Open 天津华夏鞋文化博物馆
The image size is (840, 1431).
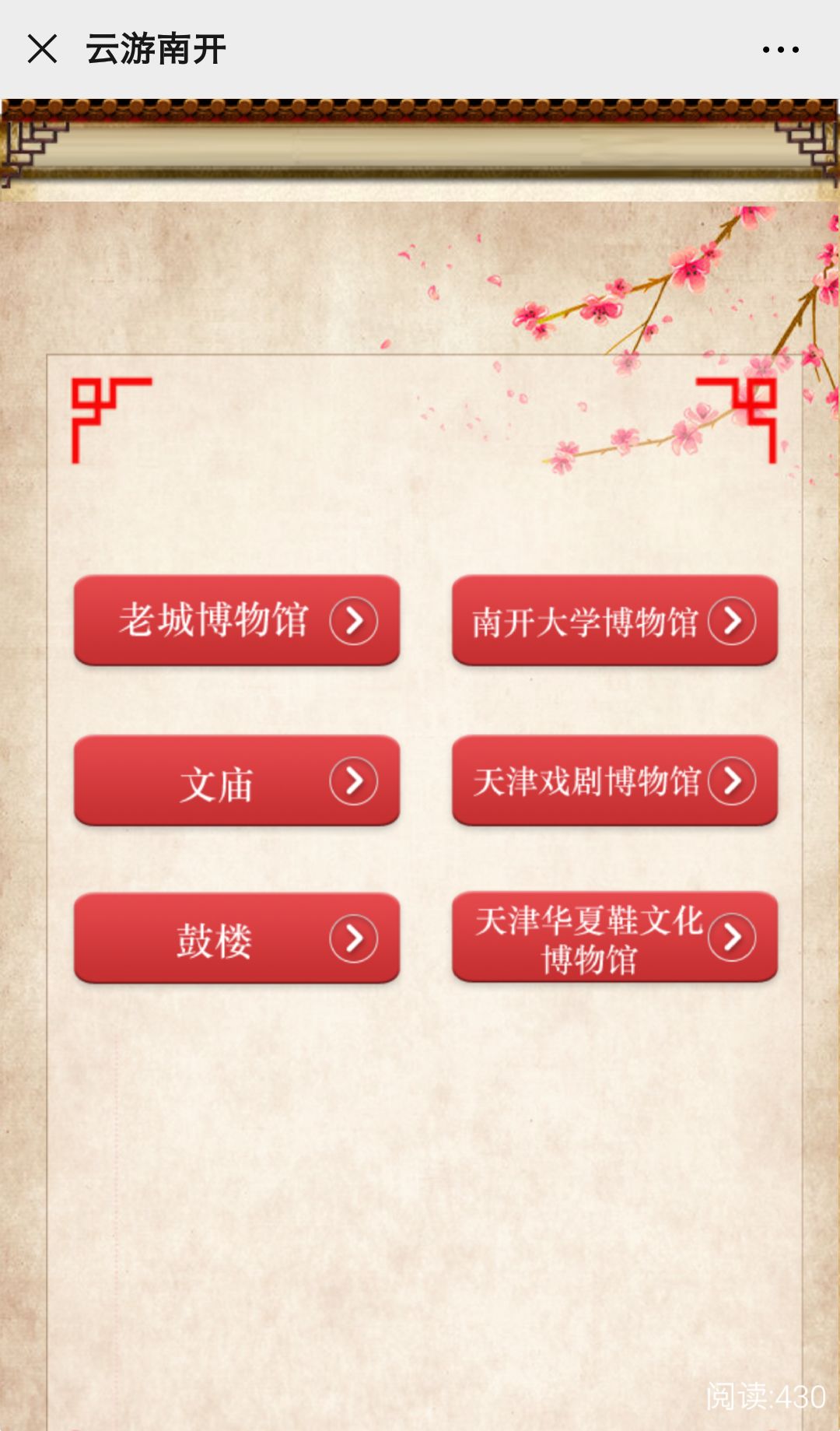[614, 937]
